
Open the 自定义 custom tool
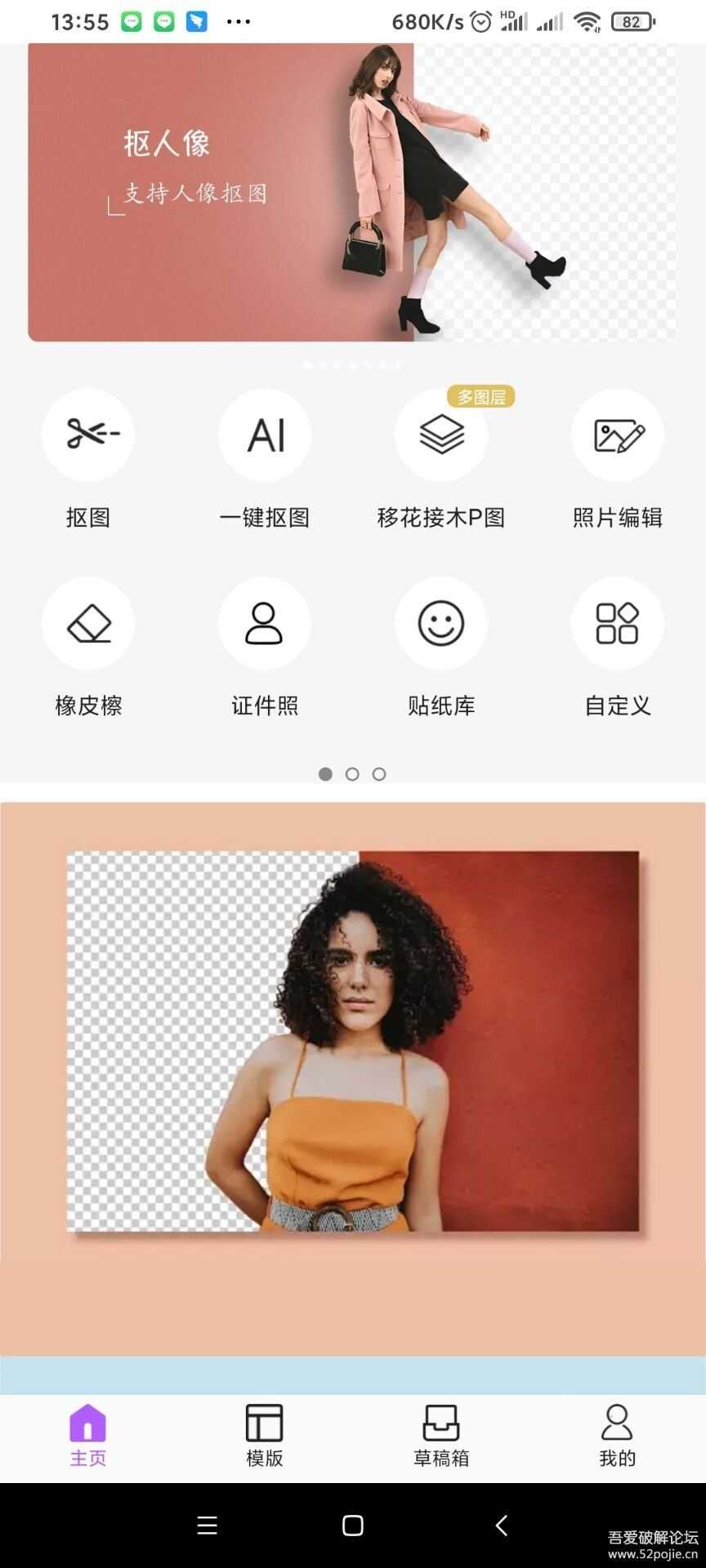point(617,623)
